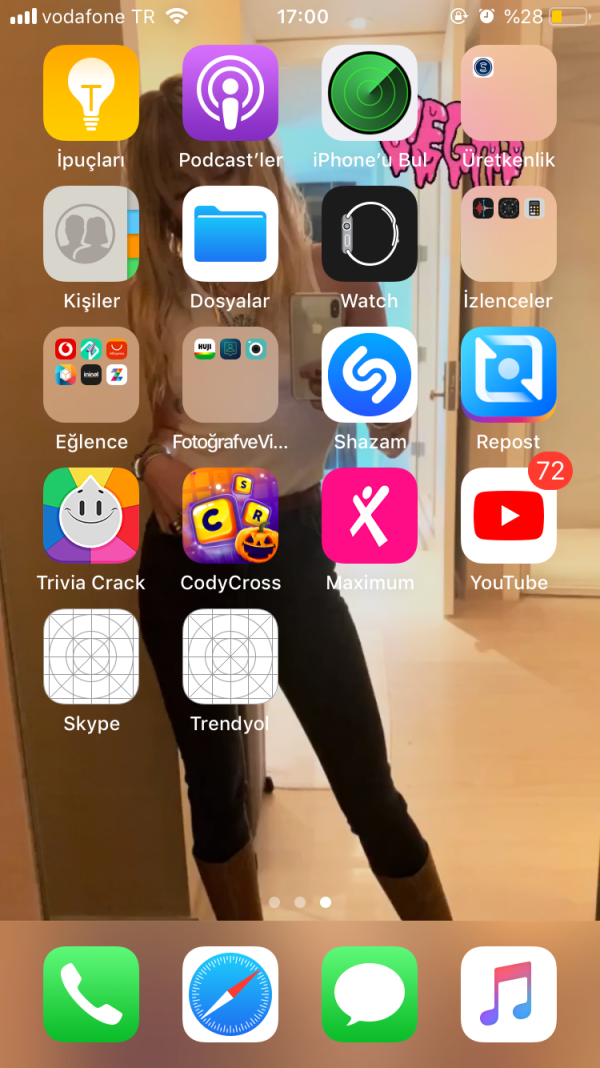Viewport: 600px width, 1068px height.
Task: Expand the İzlenceler folder
Action: tap(508, 234)
